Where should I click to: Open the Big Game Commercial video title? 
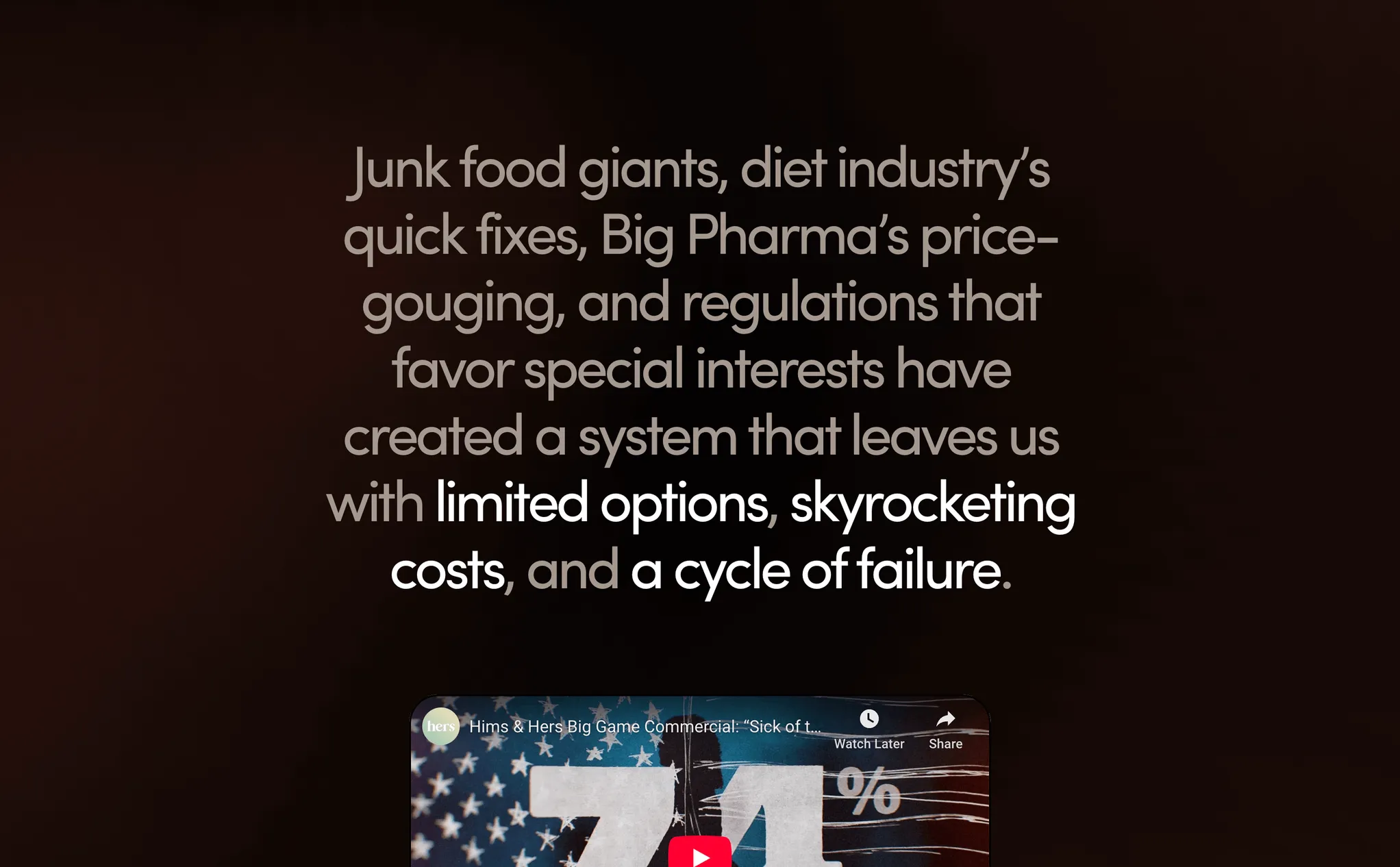click(x=644, y=727)
